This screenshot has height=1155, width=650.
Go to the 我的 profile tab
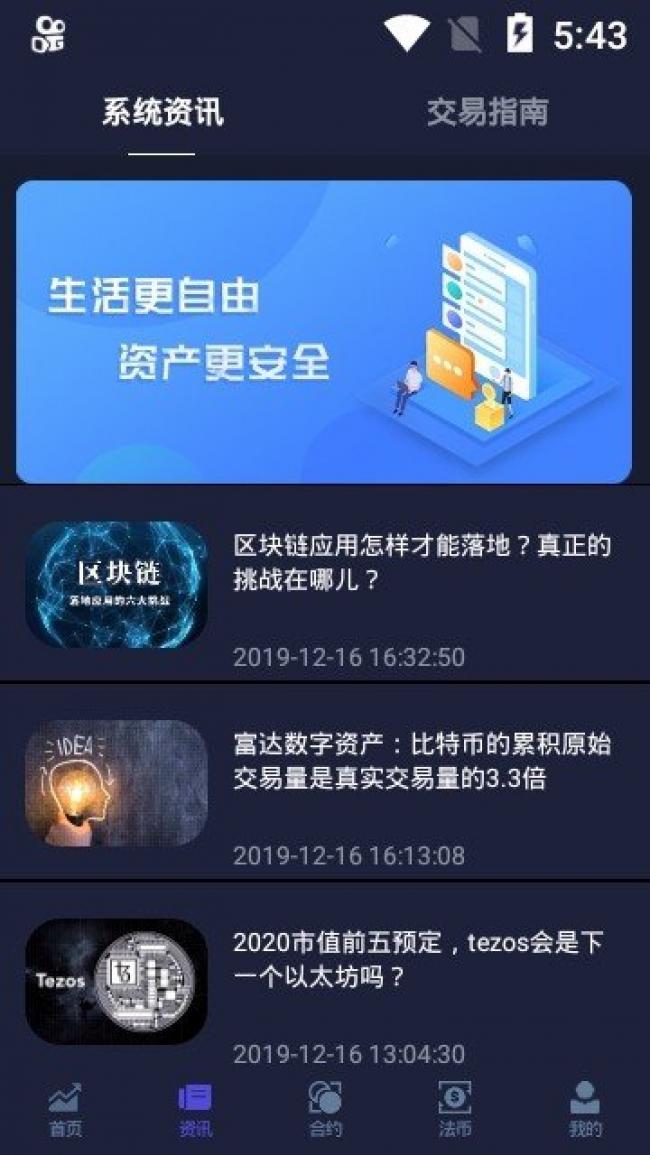pos(585,1108)
